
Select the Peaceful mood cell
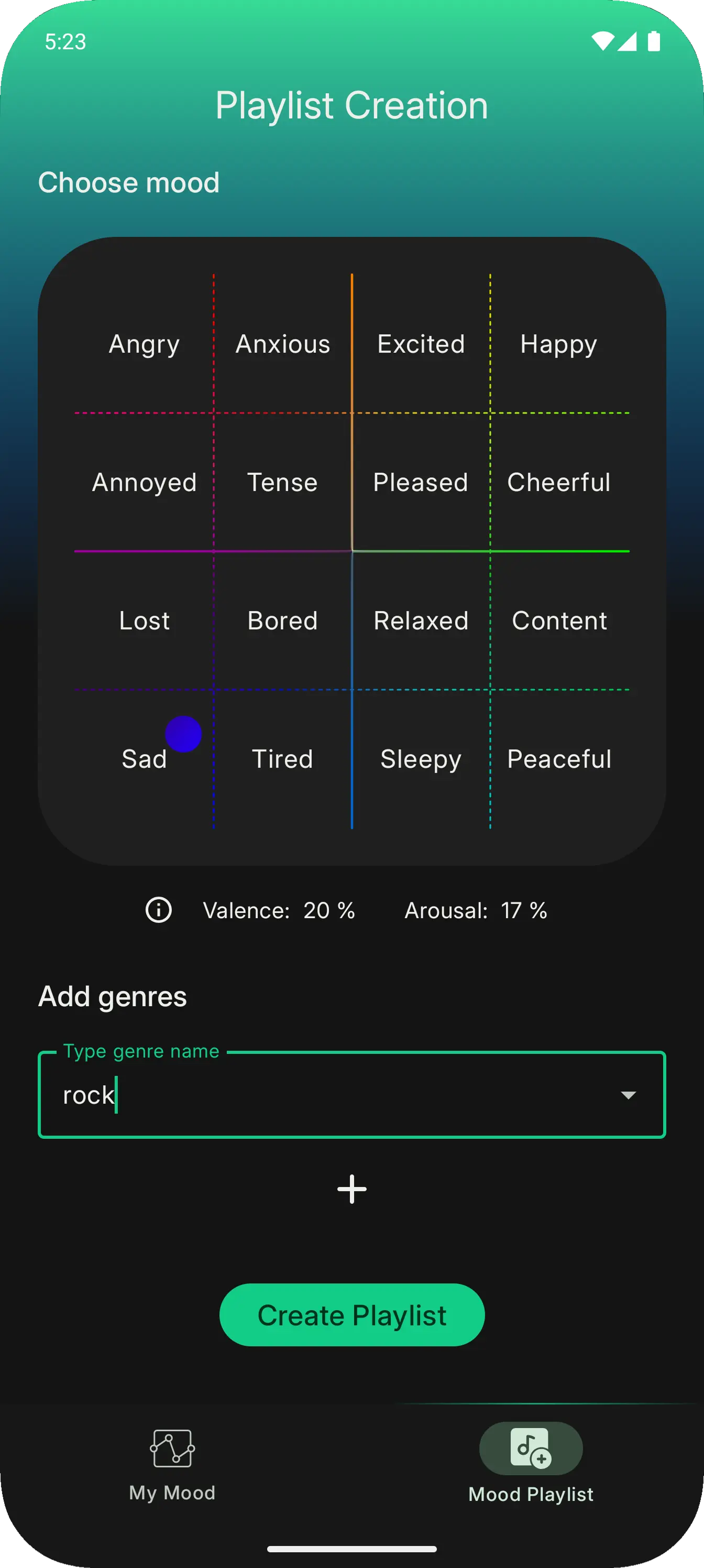558,758
